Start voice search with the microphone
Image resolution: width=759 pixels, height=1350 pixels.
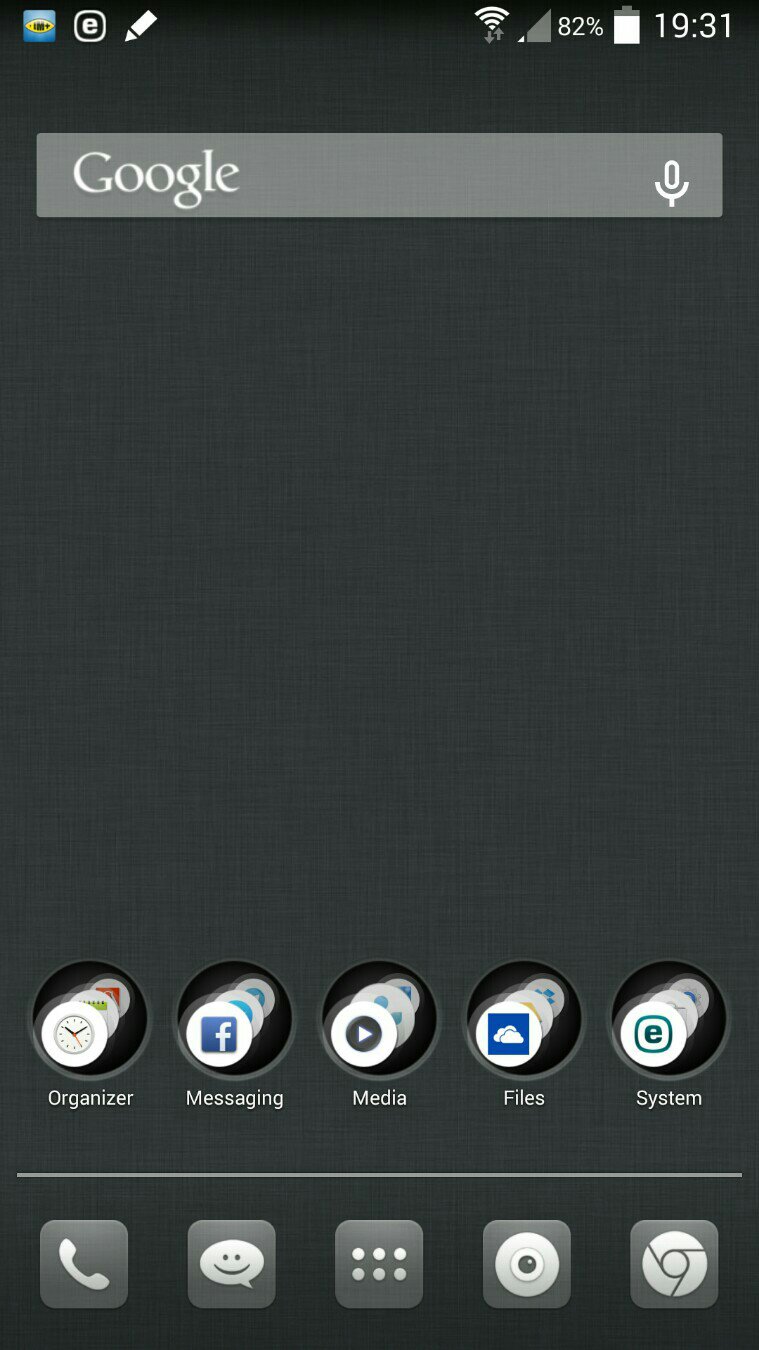point(671,182)
